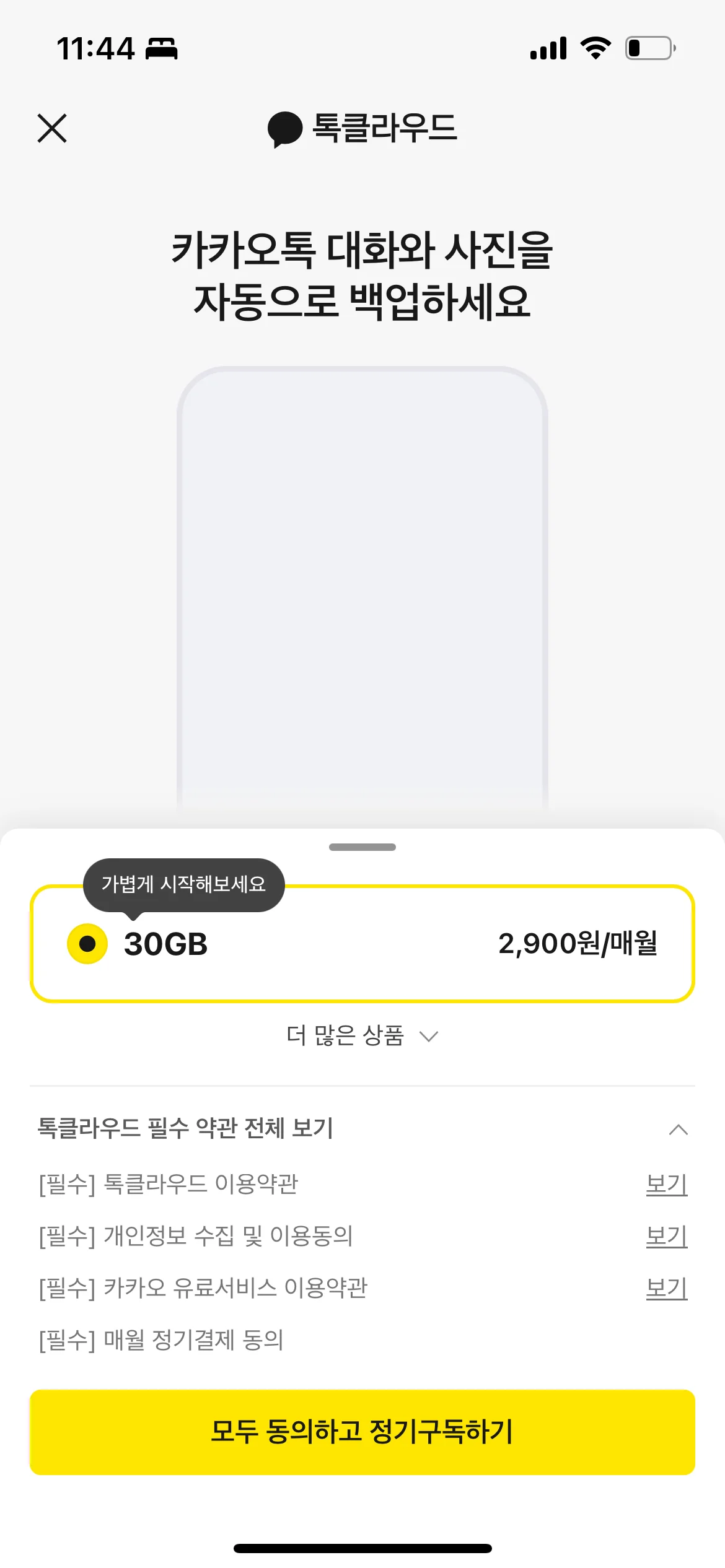This screenshot has width=725, height=1568.
Task: View 개인정보 수집 및 이용동의 details
Action: (666, 1236)
